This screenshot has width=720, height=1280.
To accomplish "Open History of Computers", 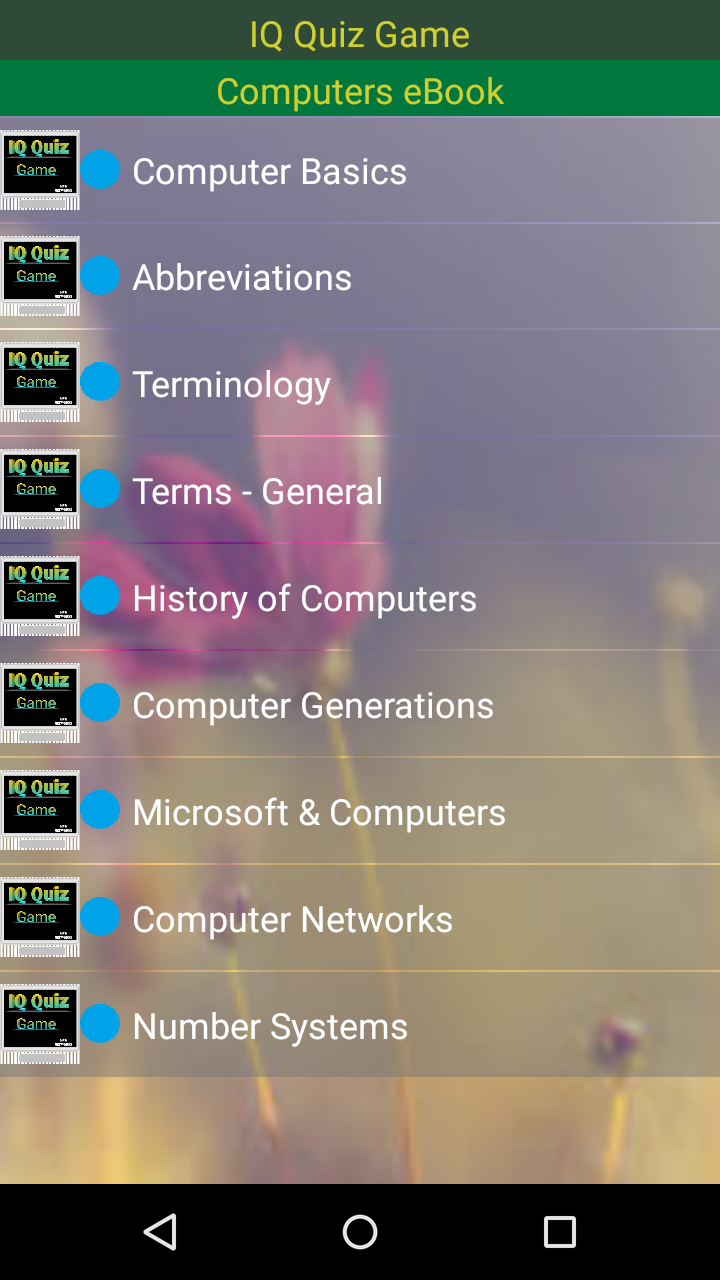I will pos(305,598).
